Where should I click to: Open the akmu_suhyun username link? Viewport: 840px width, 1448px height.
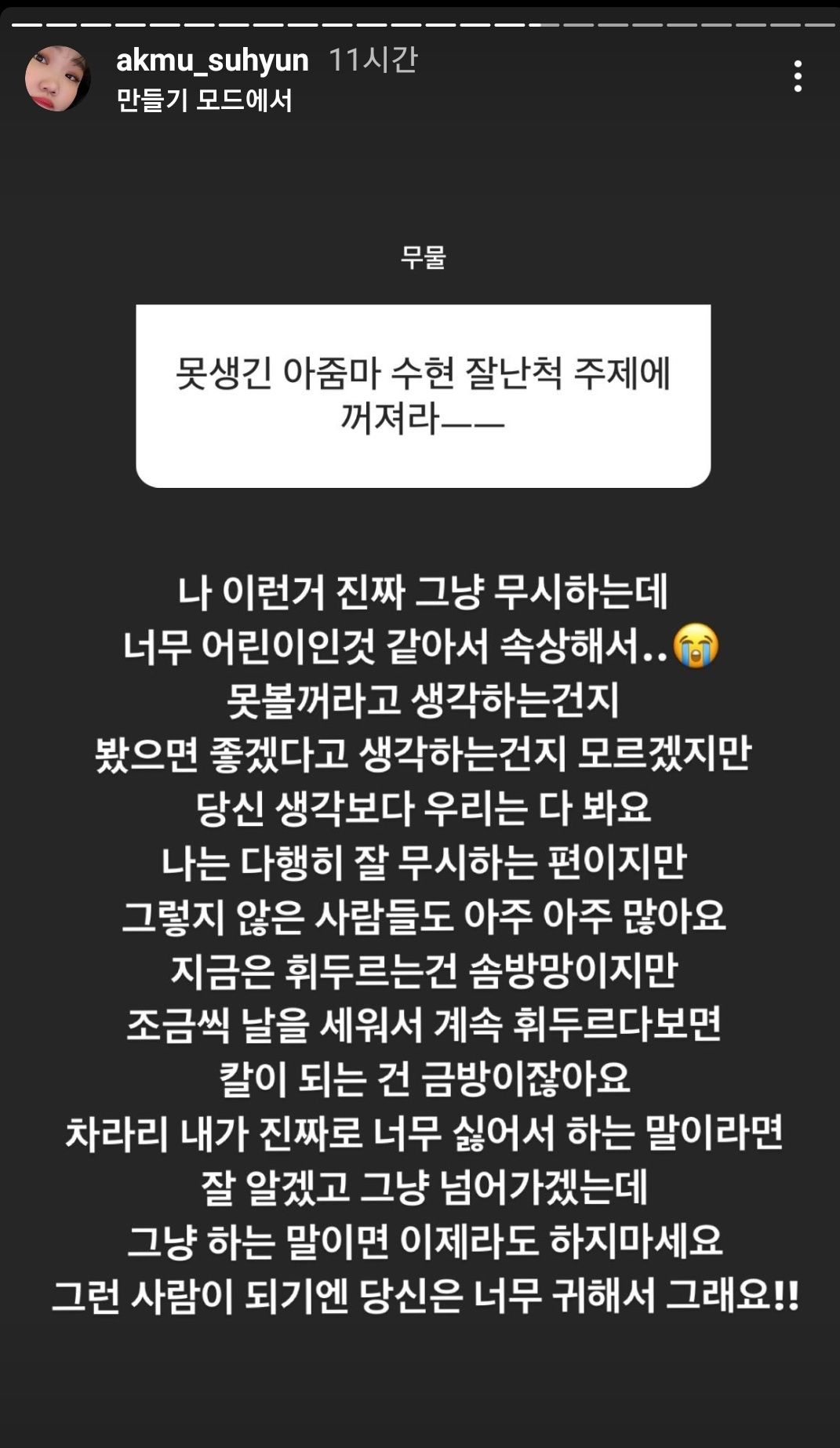[212, 60]
